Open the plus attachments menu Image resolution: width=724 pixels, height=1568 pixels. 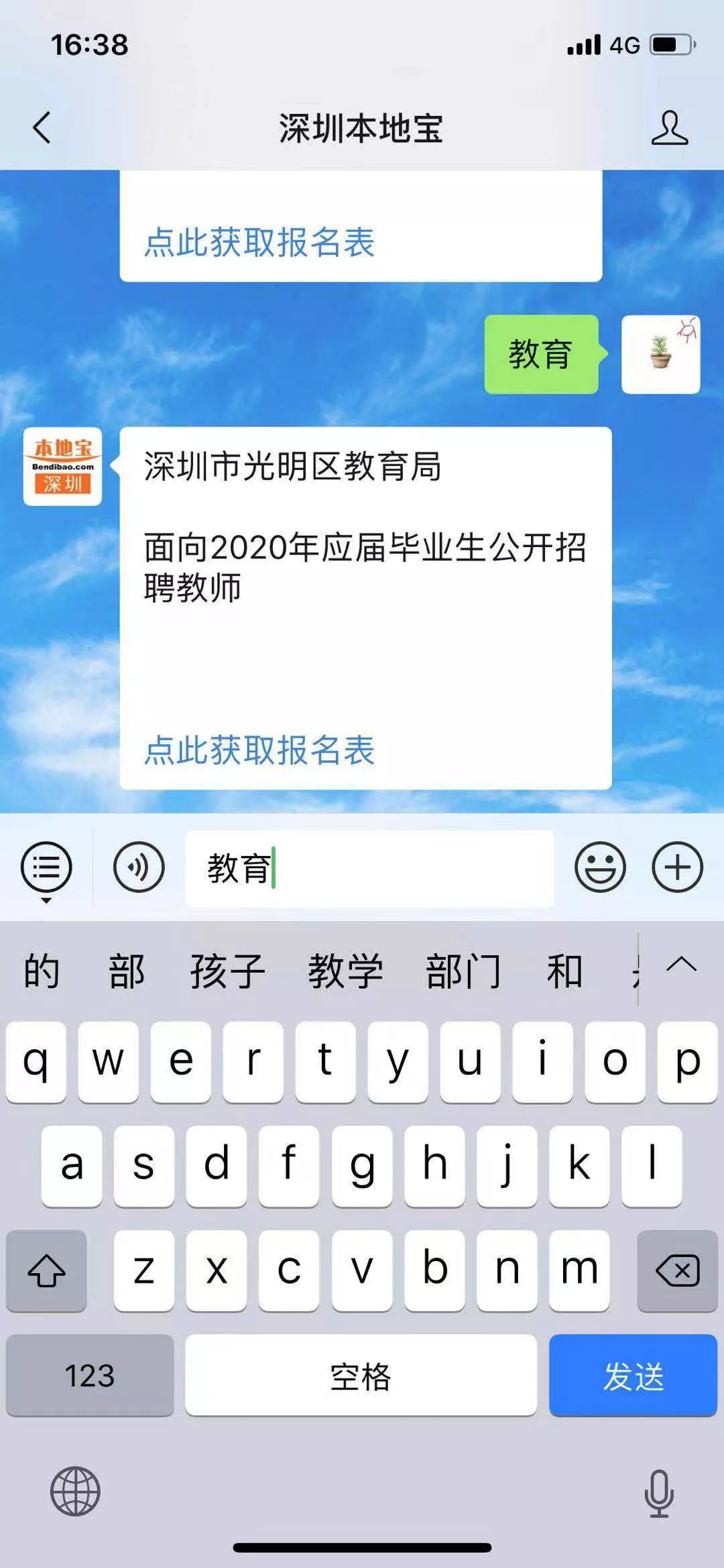677,867
